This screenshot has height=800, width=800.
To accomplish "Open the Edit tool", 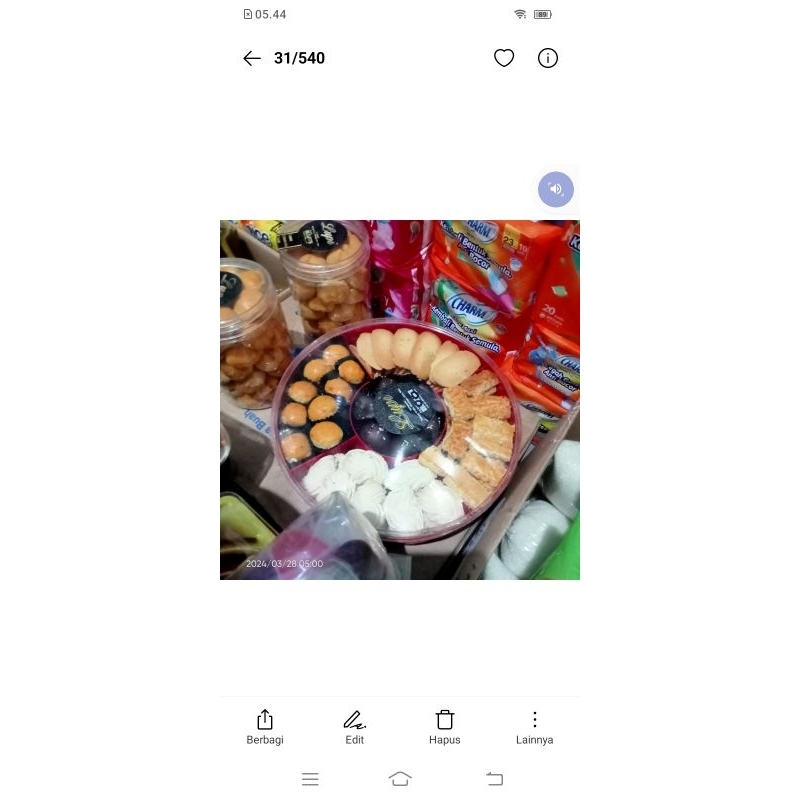I will click(x=354, y=727).
